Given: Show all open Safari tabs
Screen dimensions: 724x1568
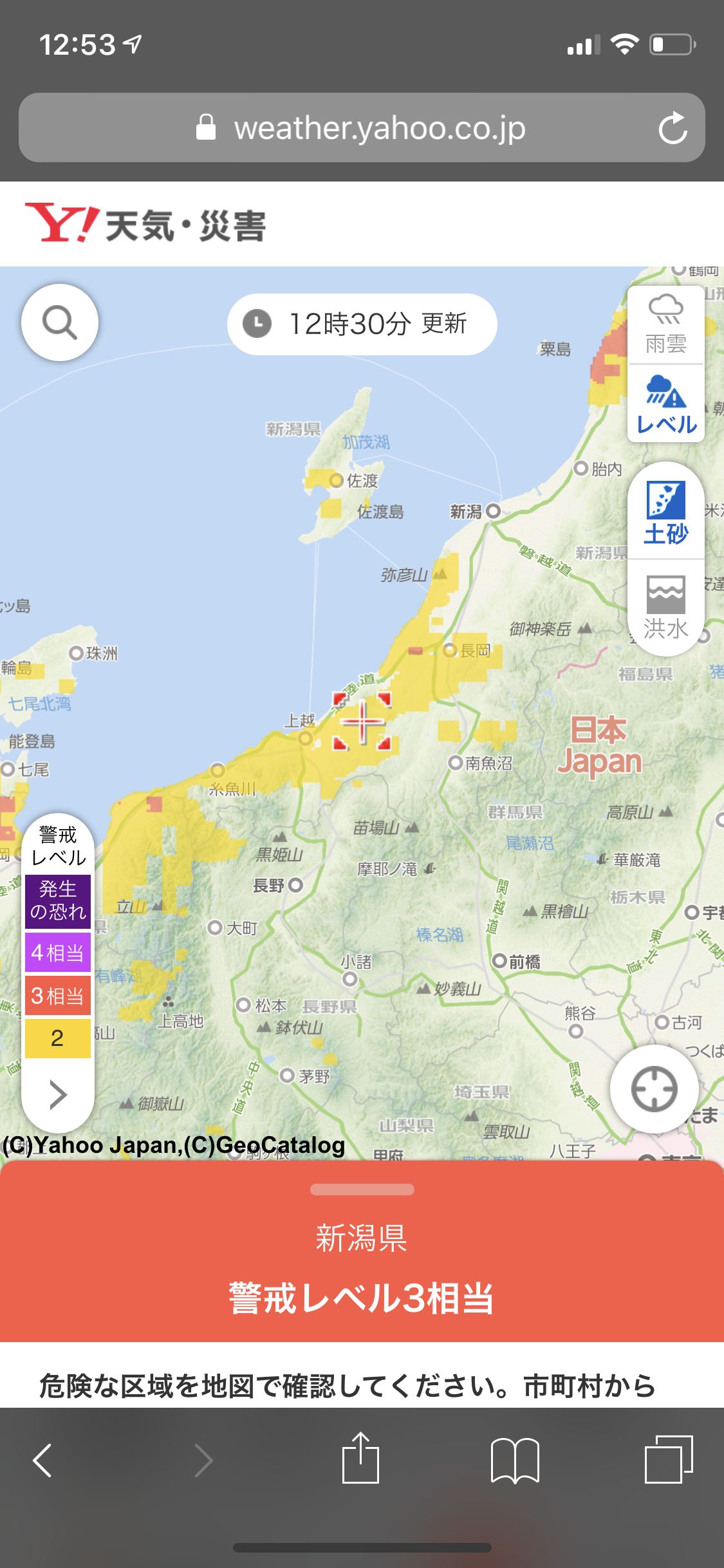Looking at the screenshot, I should (669, 1459).
